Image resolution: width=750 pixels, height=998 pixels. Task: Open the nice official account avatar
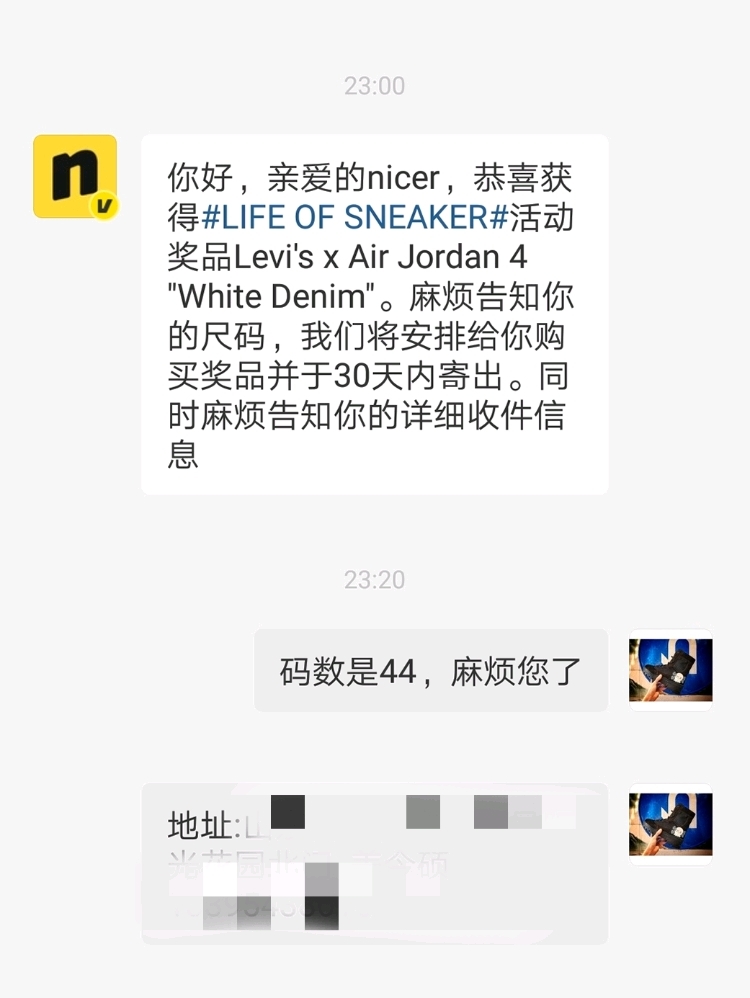(75, 177)
